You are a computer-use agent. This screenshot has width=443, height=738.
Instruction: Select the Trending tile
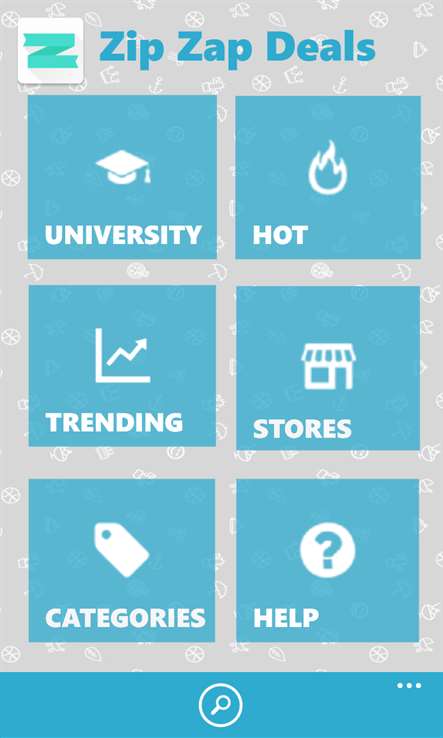point(122,366)
